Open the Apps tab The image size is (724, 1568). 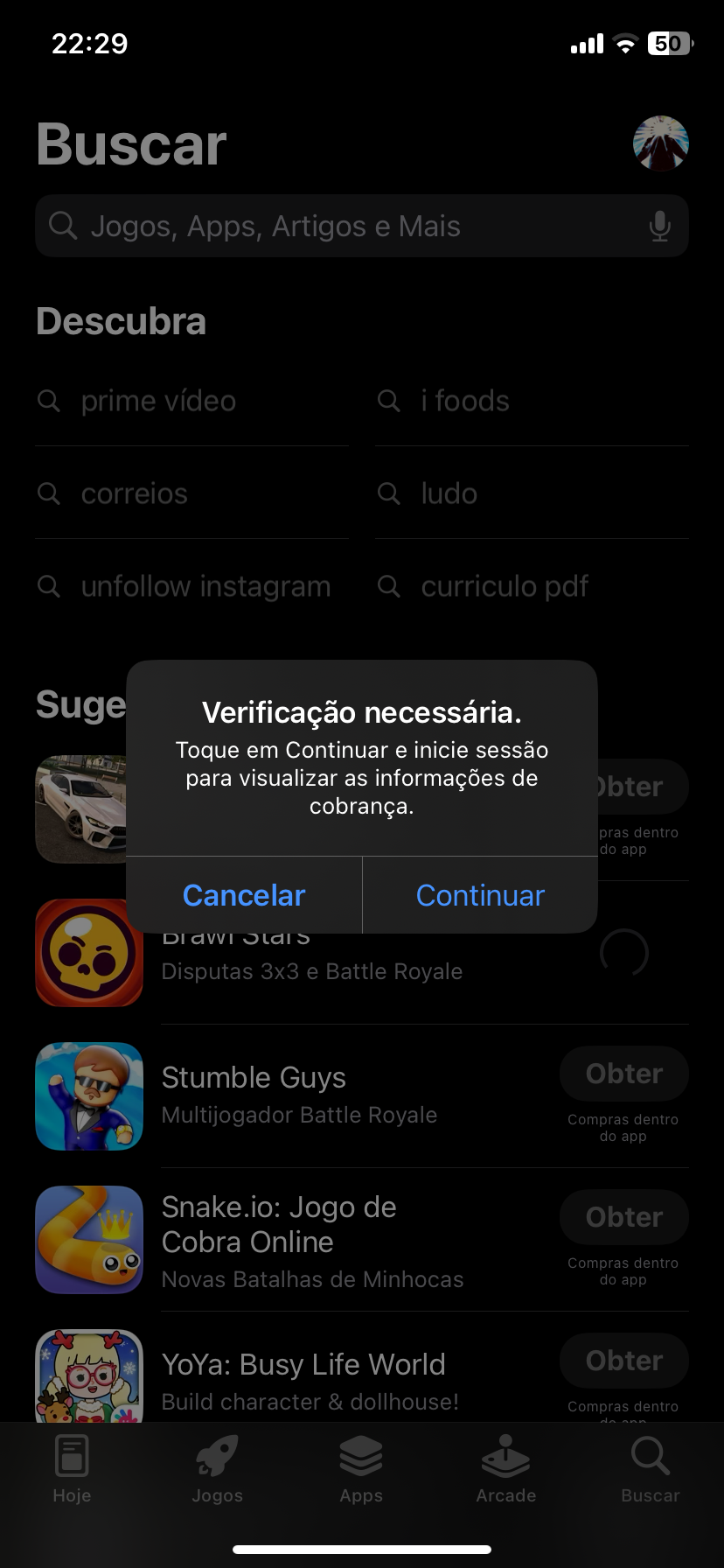tap(361, 1470)
